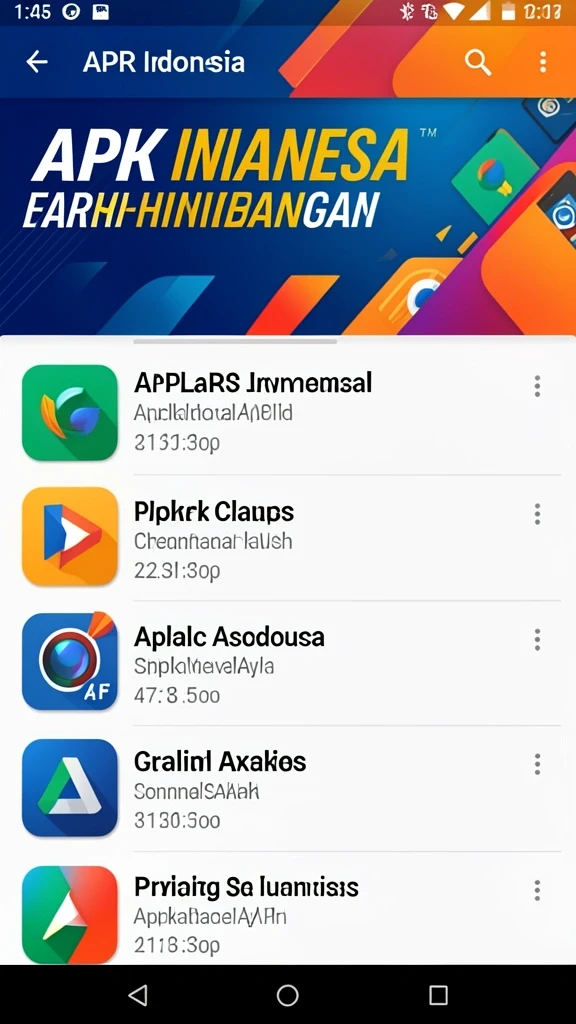
Task: Show more options for Plpkrk Claups
Action: 537,514
